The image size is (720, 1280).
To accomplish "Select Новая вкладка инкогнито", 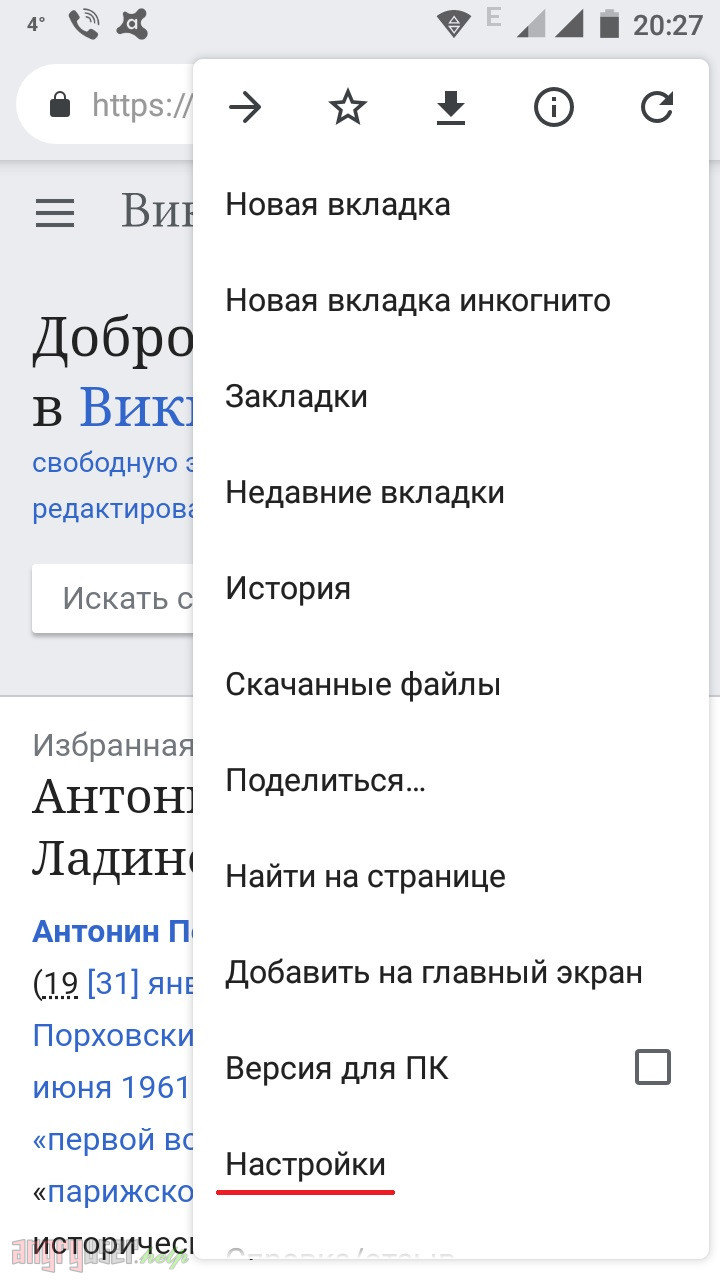I will pyautogui.click(x=418, y=301).
